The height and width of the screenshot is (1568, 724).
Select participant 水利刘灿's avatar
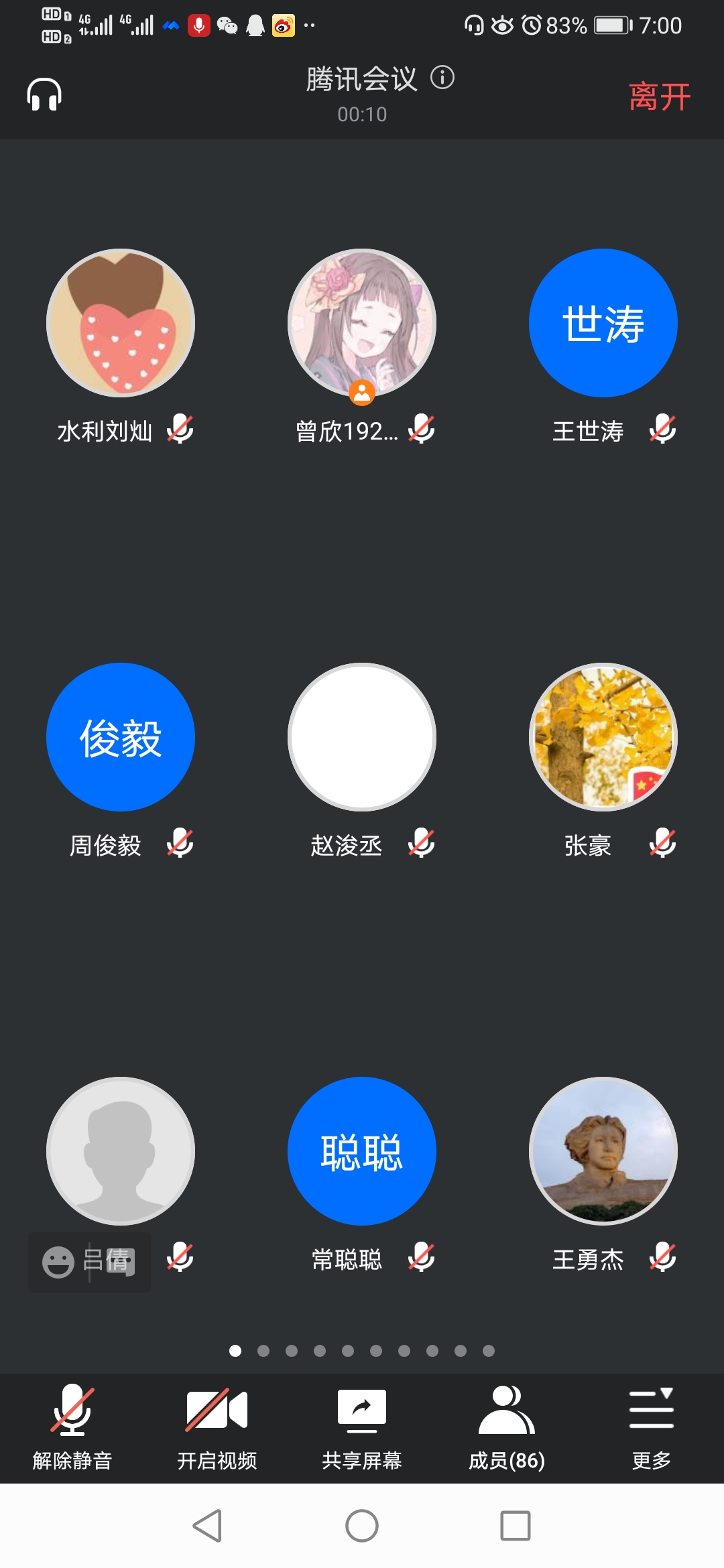point(121,323)
